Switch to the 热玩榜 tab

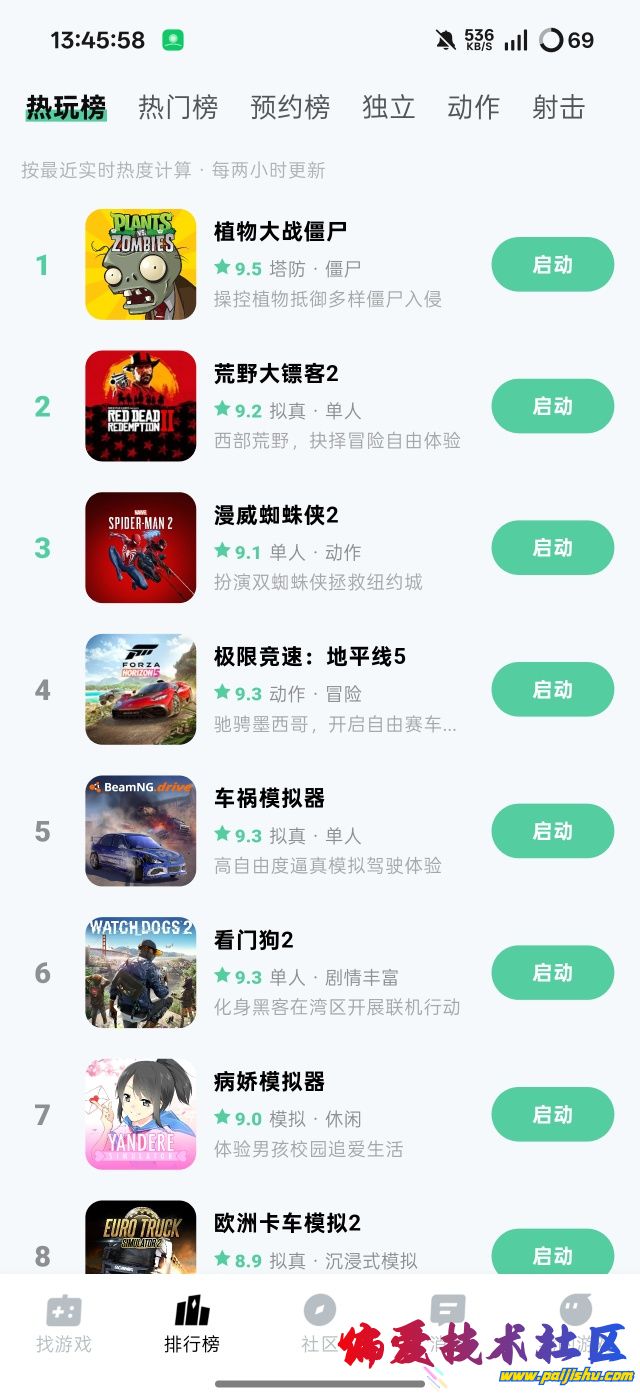[66, 107]
